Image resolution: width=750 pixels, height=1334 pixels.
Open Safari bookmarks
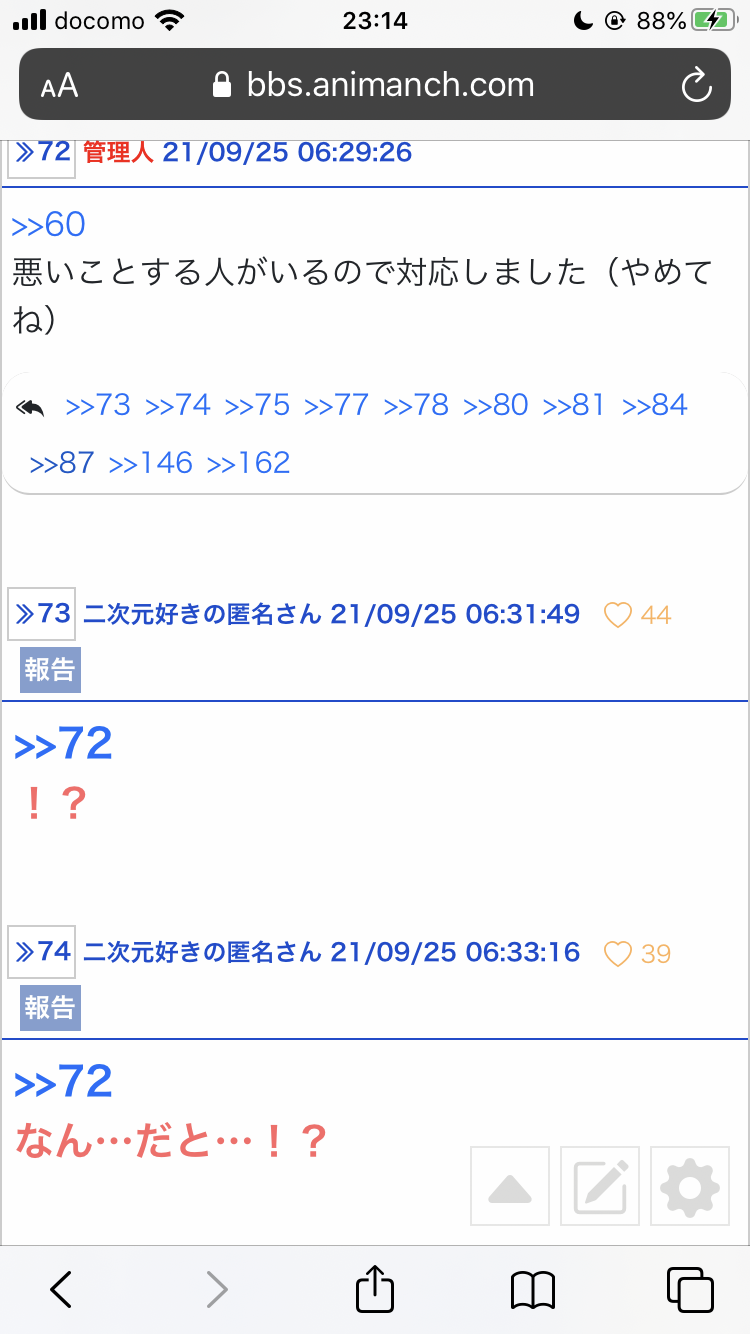(x=532, y=1290)
